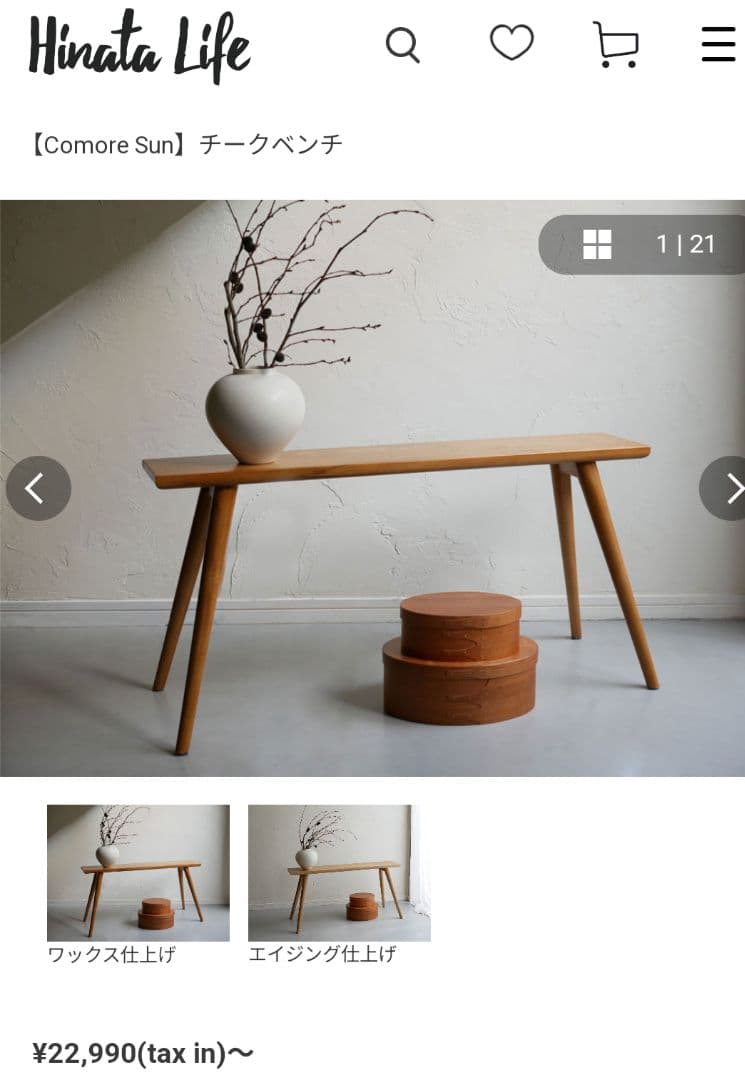Open the shopping cart
The height and width of the screenshot is (1080, 745).
pos(615,44)
